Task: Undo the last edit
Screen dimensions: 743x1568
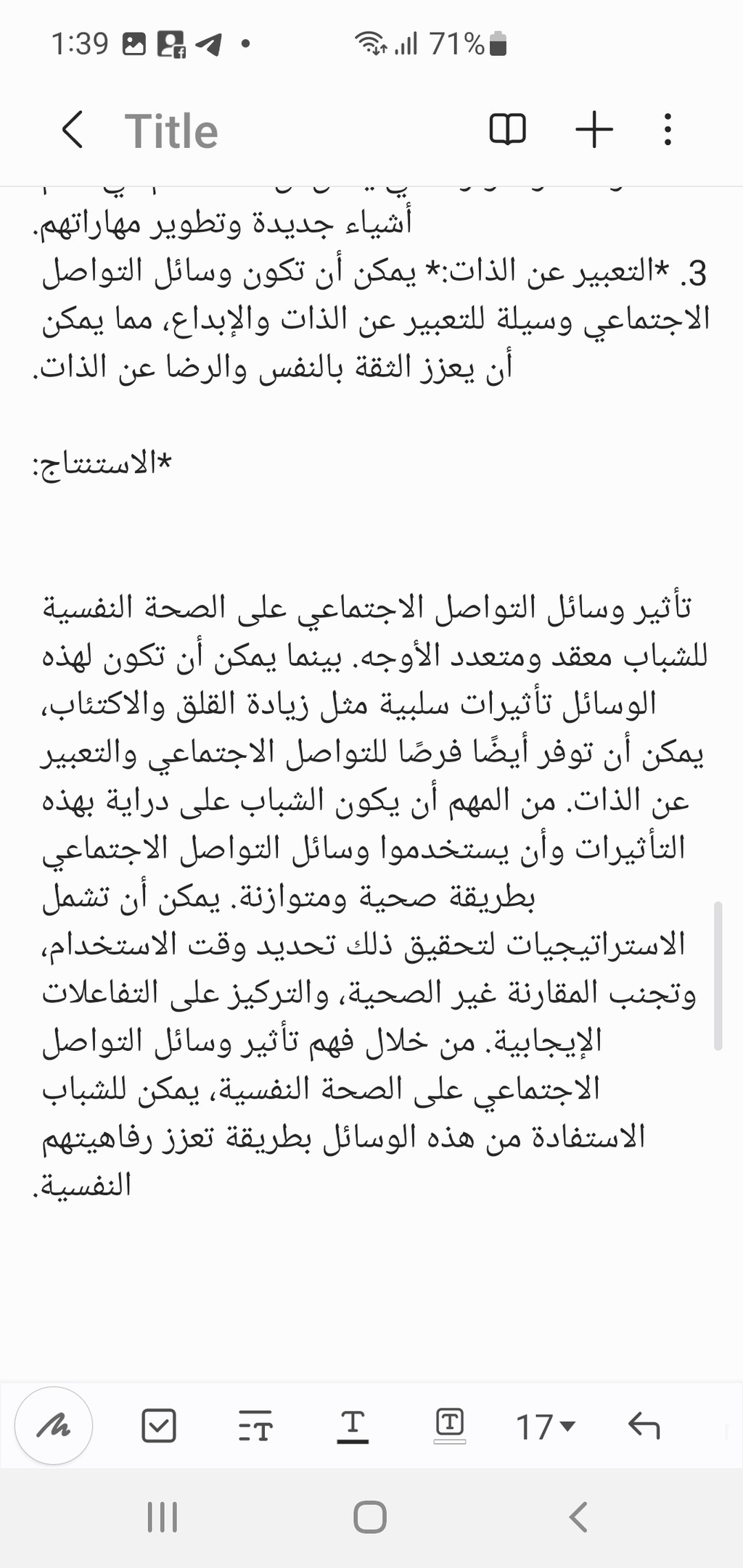Action: (644, 1426)
